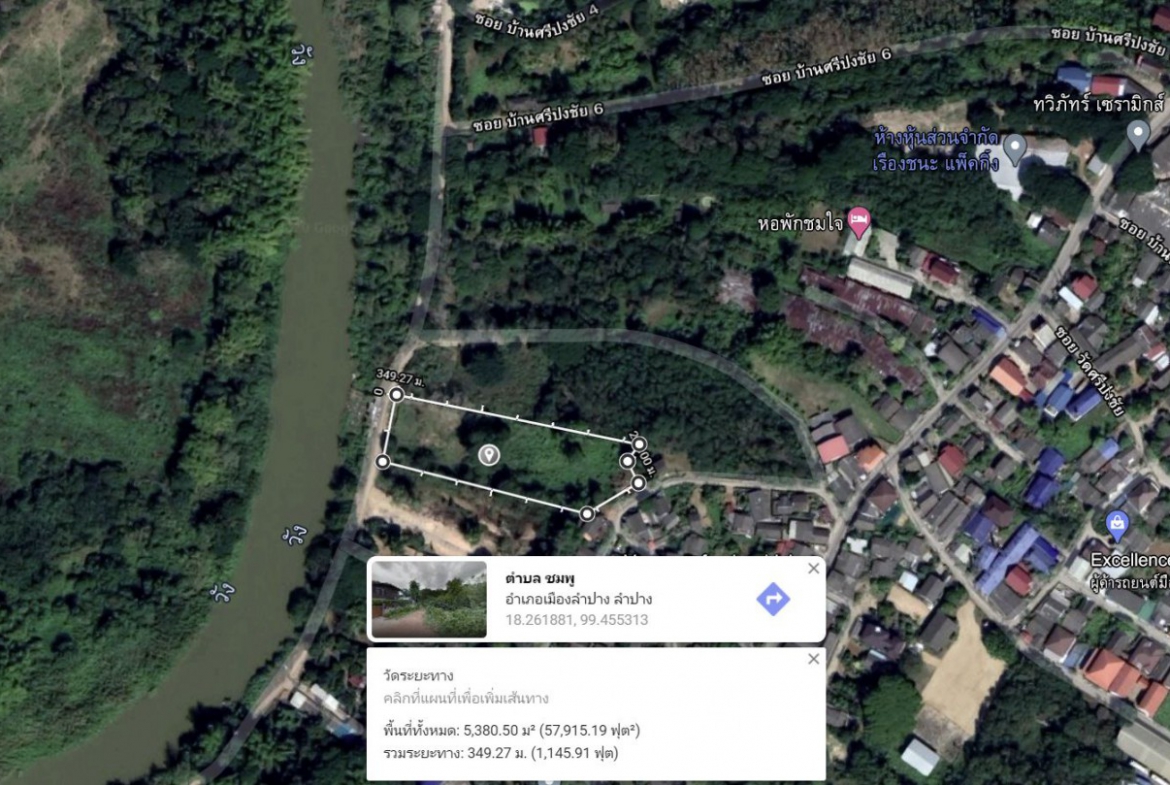Close the วัดระยะทาง measure distance panel

point(813,659)
